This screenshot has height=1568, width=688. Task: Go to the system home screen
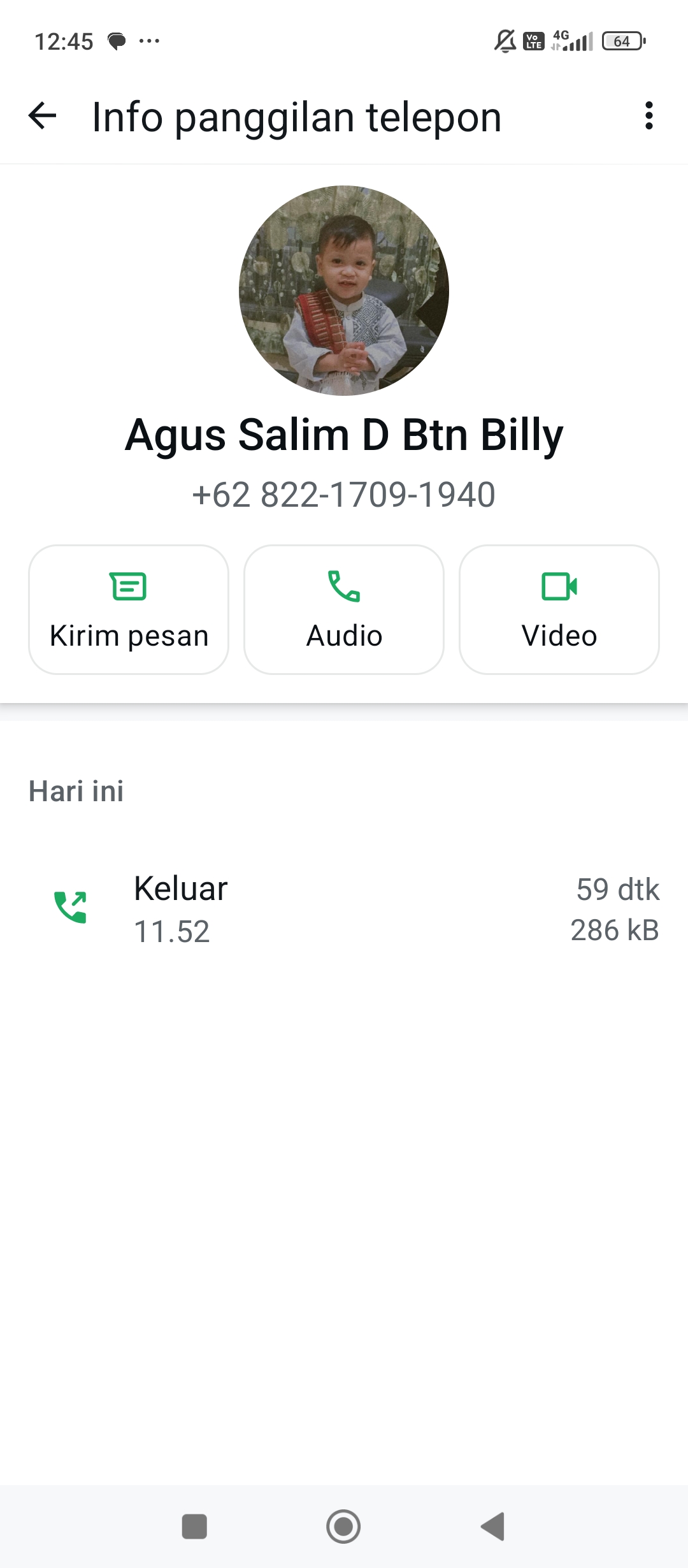click(343, 1527)
